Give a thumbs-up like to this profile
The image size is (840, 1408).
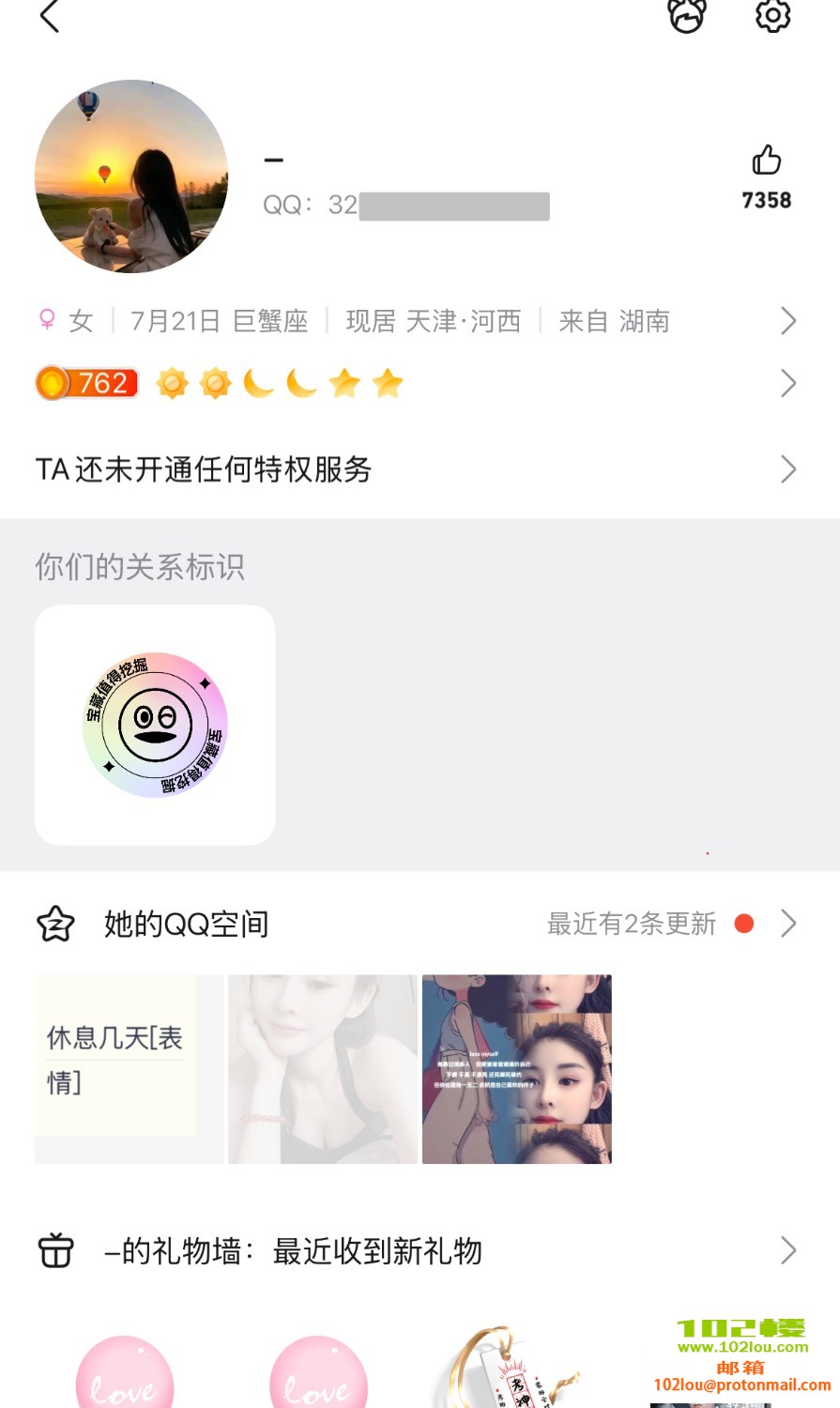tap(766, 161)
